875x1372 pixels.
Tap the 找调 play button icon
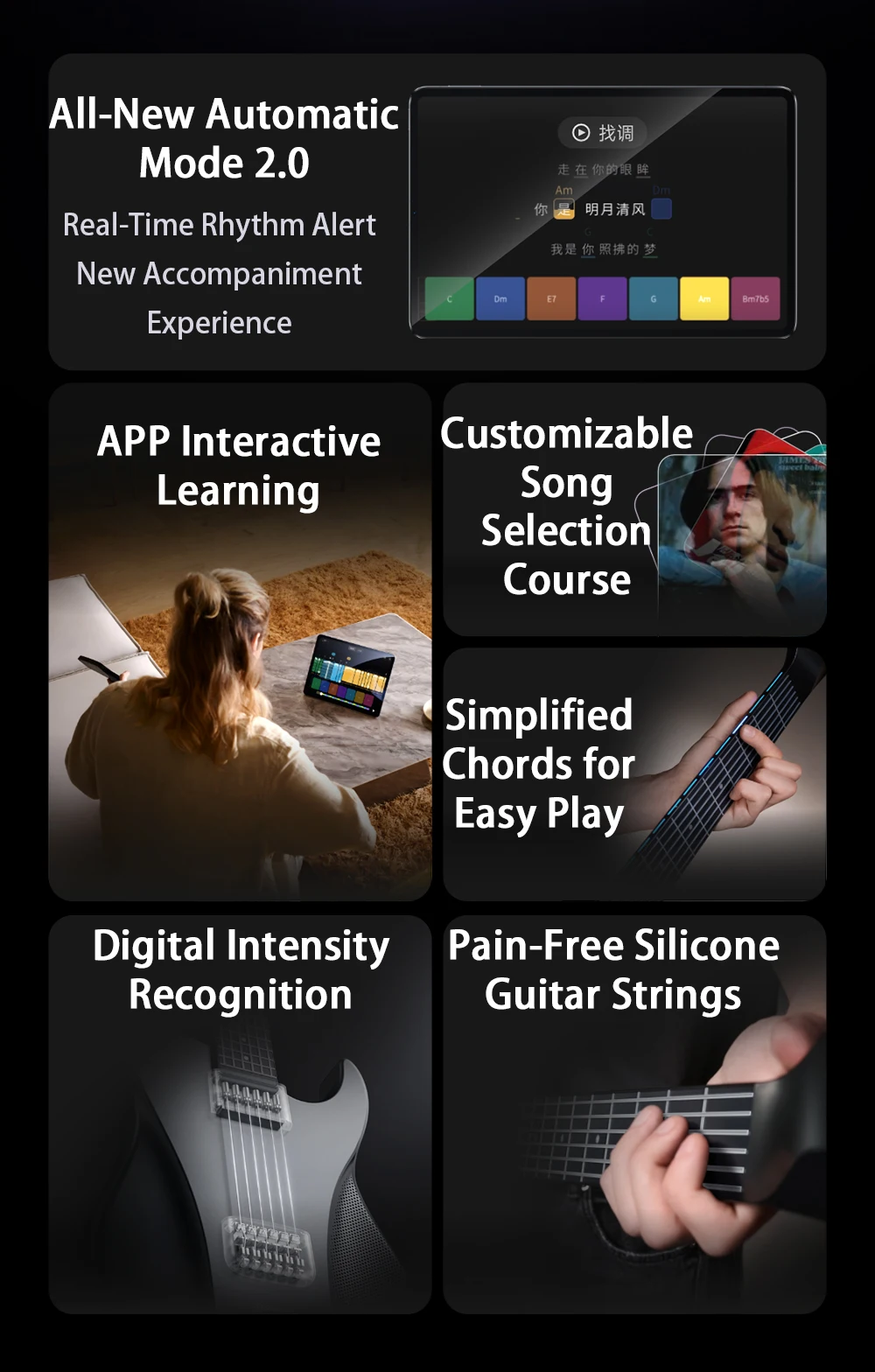coord(580,132)
